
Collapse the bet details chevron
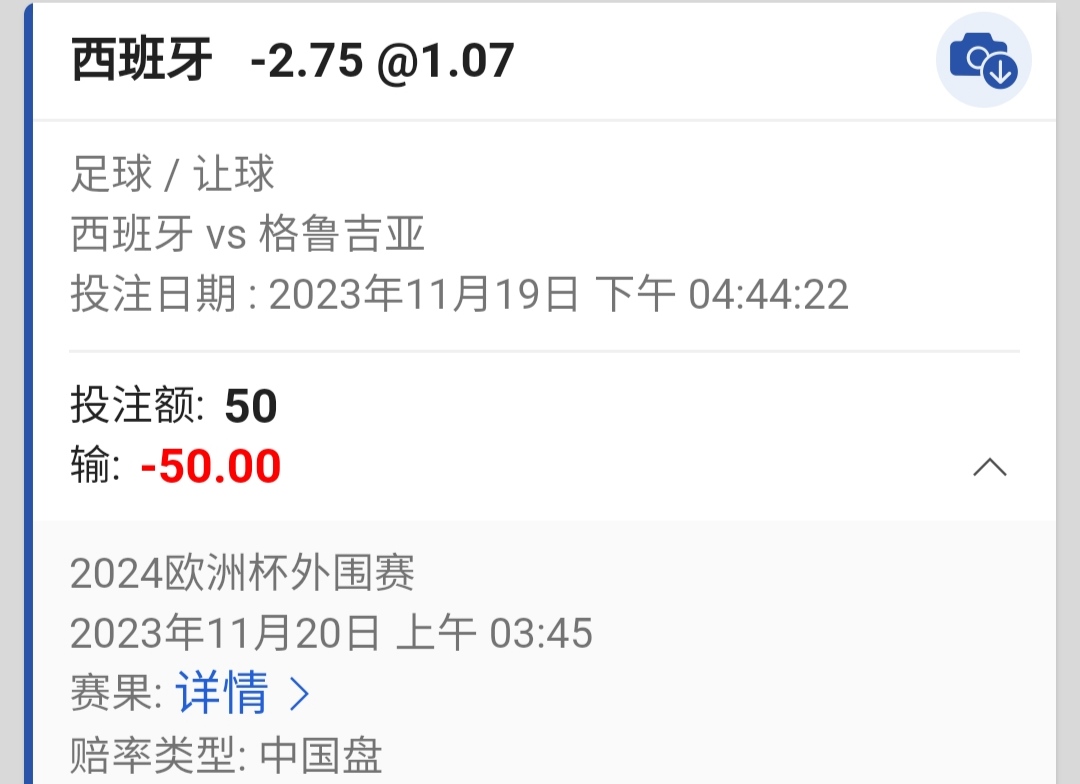[x=990, y=467]
